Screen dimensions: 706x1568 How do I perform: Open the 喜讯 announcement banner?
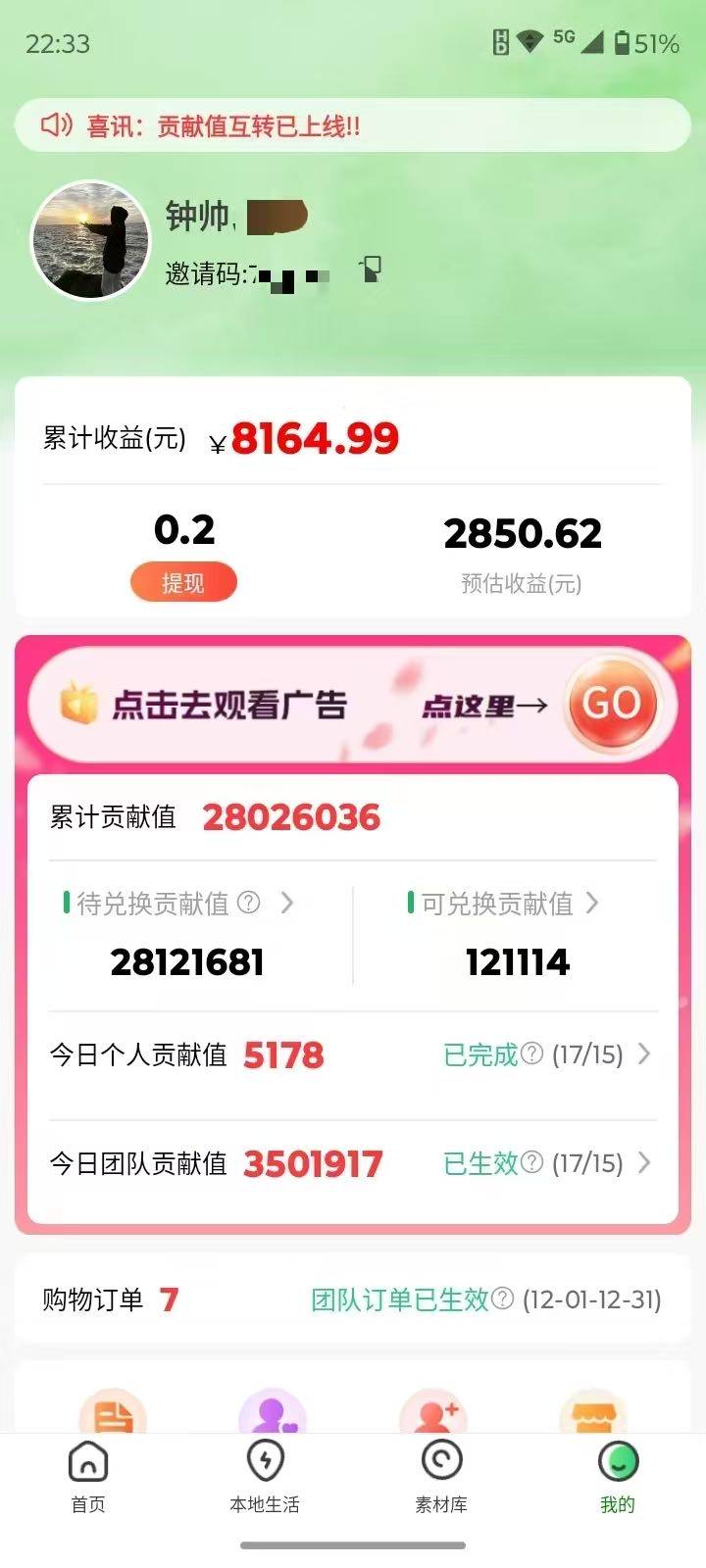(353, 125)
